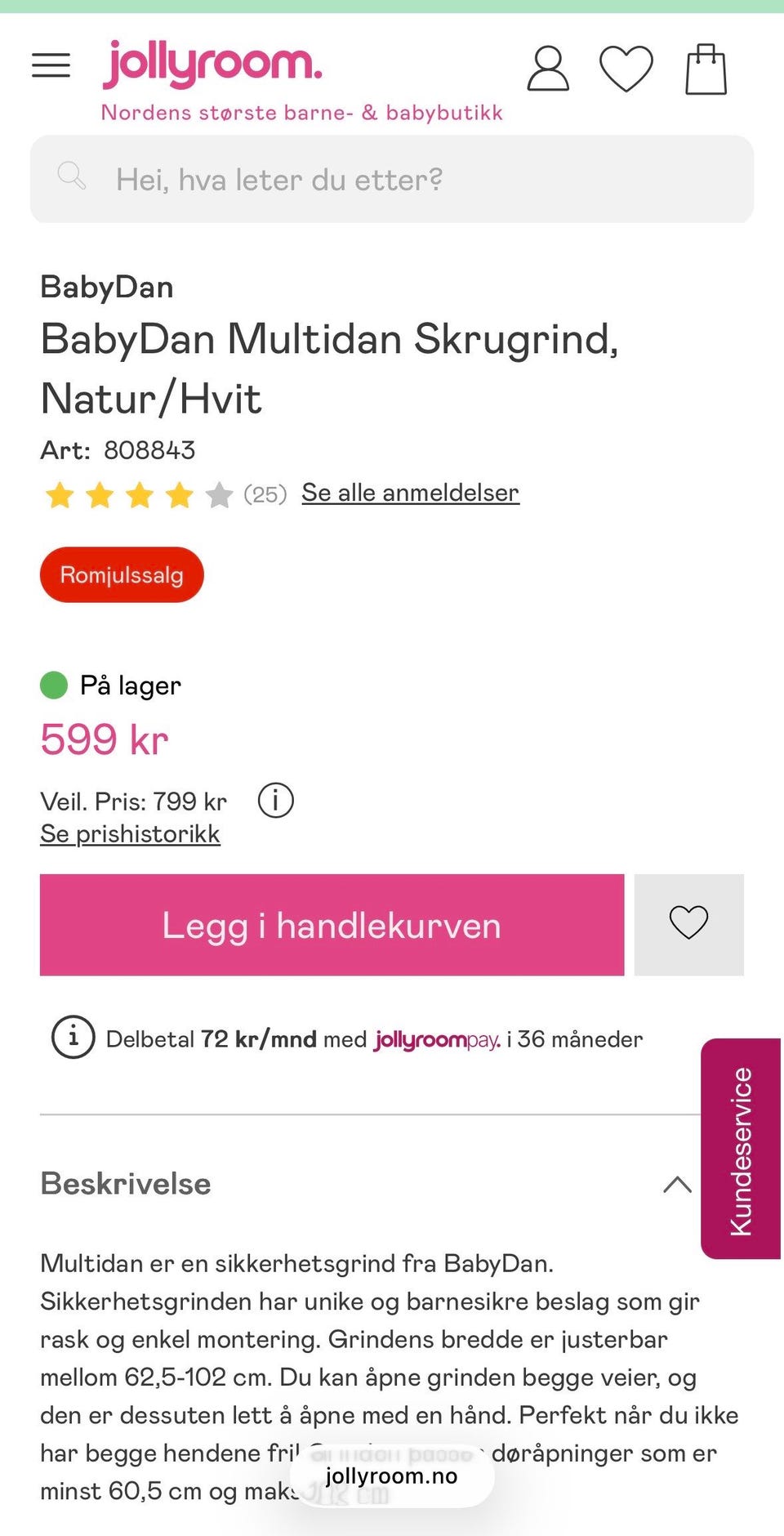The image size is (784, 1536).
Task: Tap the search field 'Hei, hva leter du etter?'
Action: [392, 180]
